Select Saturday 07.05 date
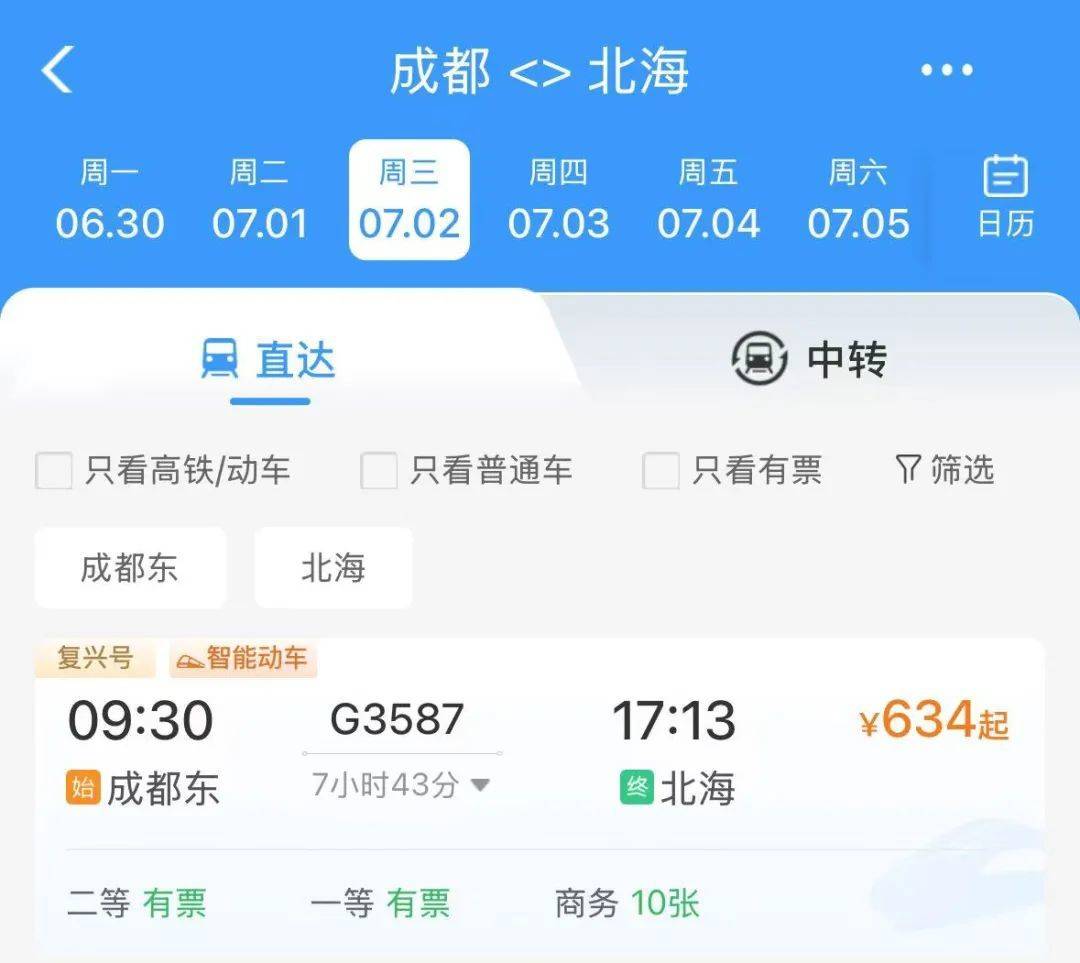 tap(858, 200)
